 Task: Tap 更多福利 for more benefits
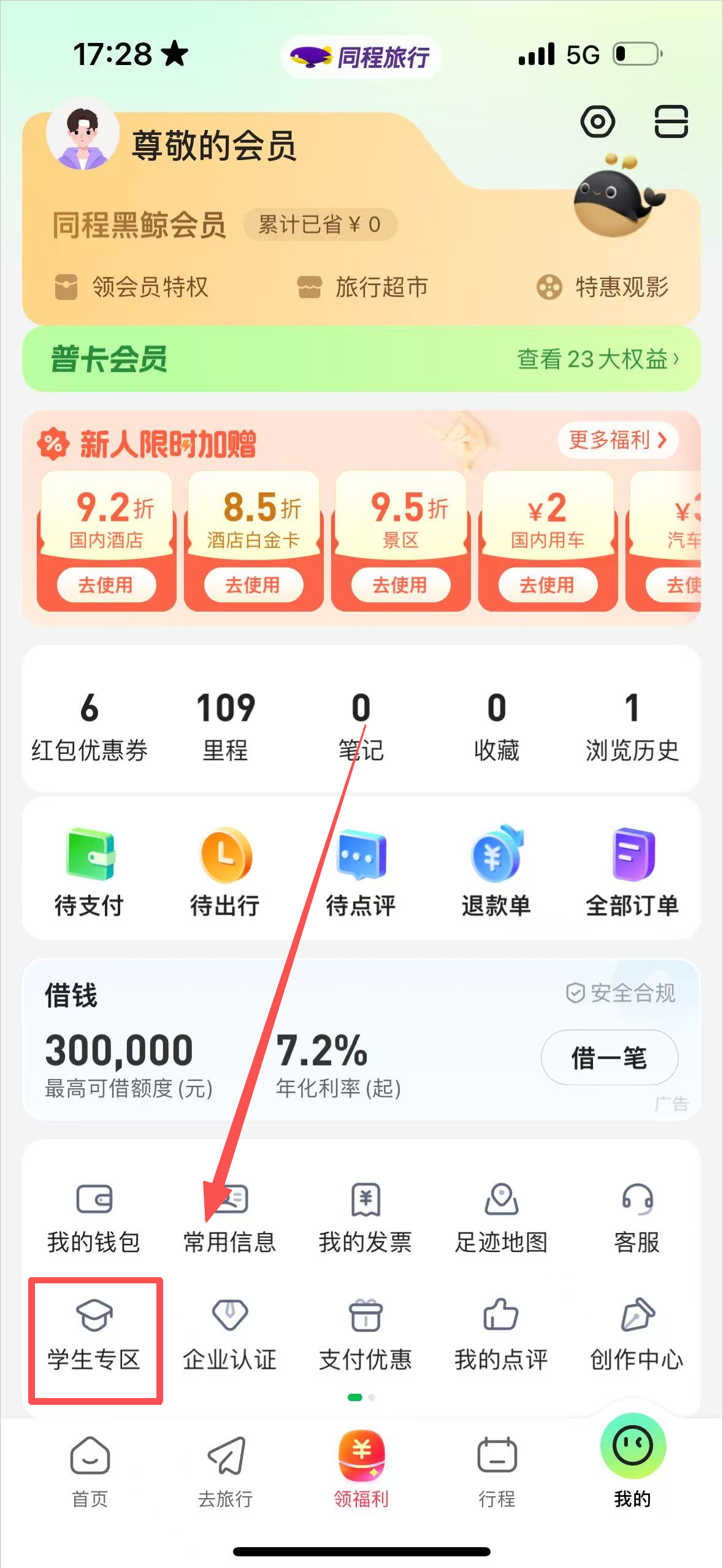(x=617, y=440)
